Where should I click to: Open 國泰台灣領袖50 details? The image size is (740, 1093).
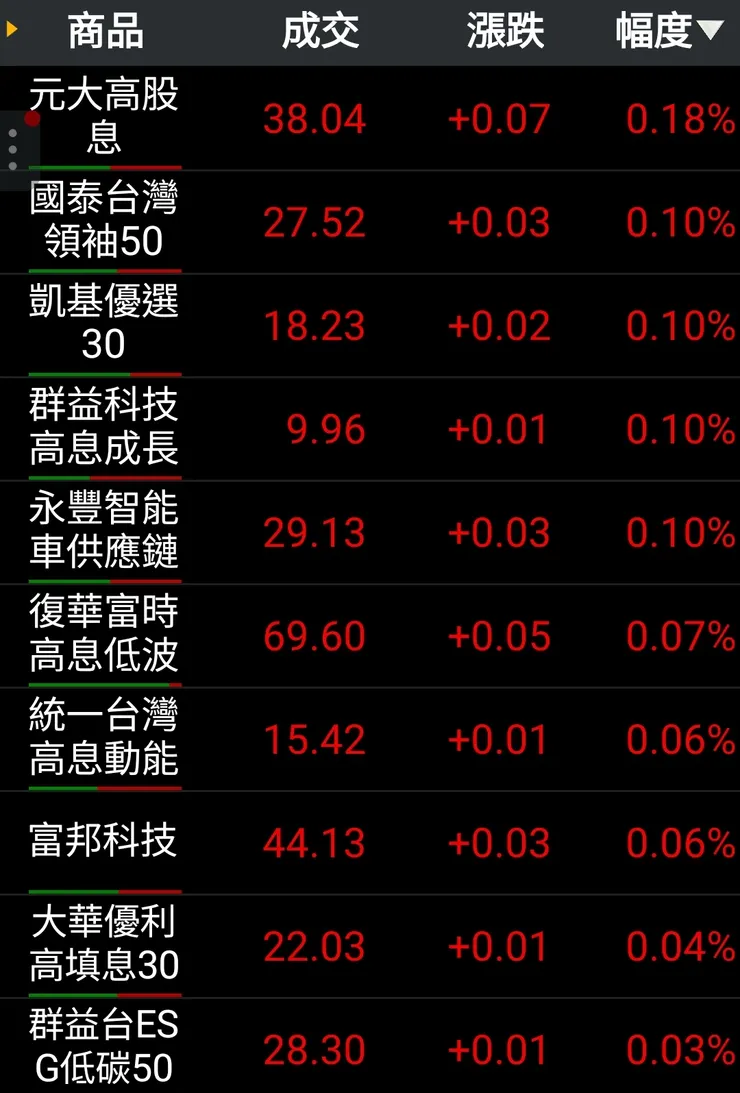[103, 222]
